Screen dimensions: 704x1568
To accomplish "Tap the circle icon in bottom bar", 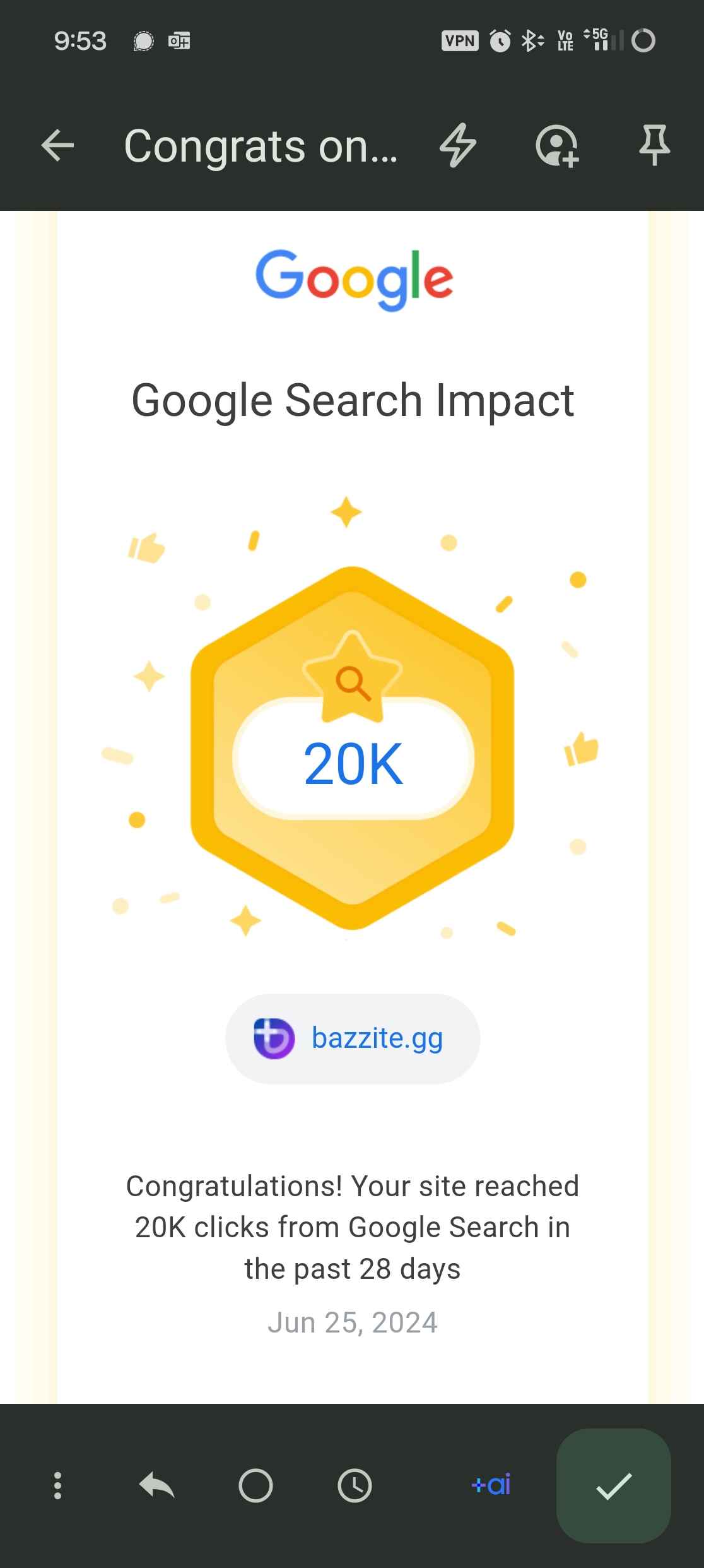I will point(255,1485).
